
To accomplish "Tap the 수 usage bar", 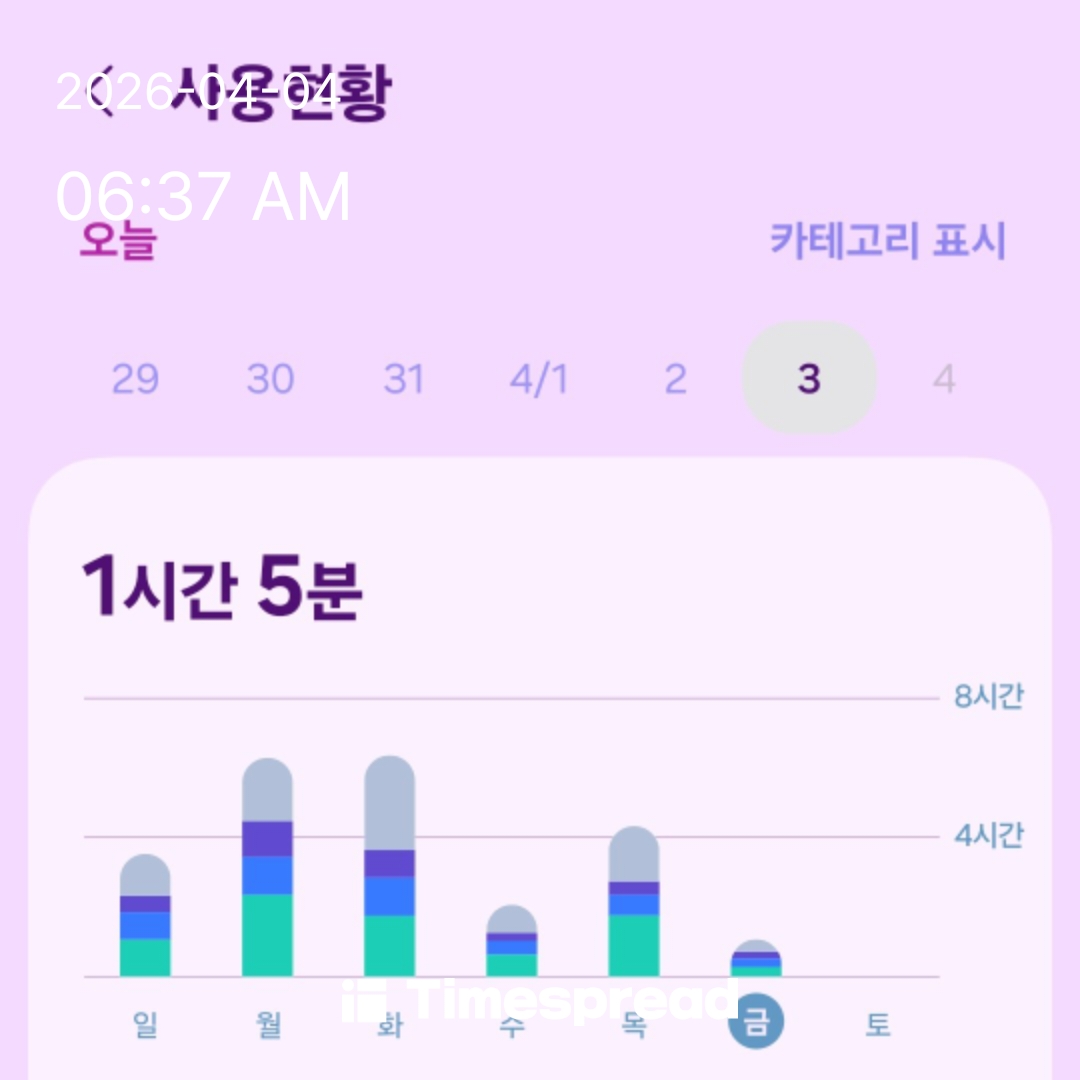I will click(512, 941).
